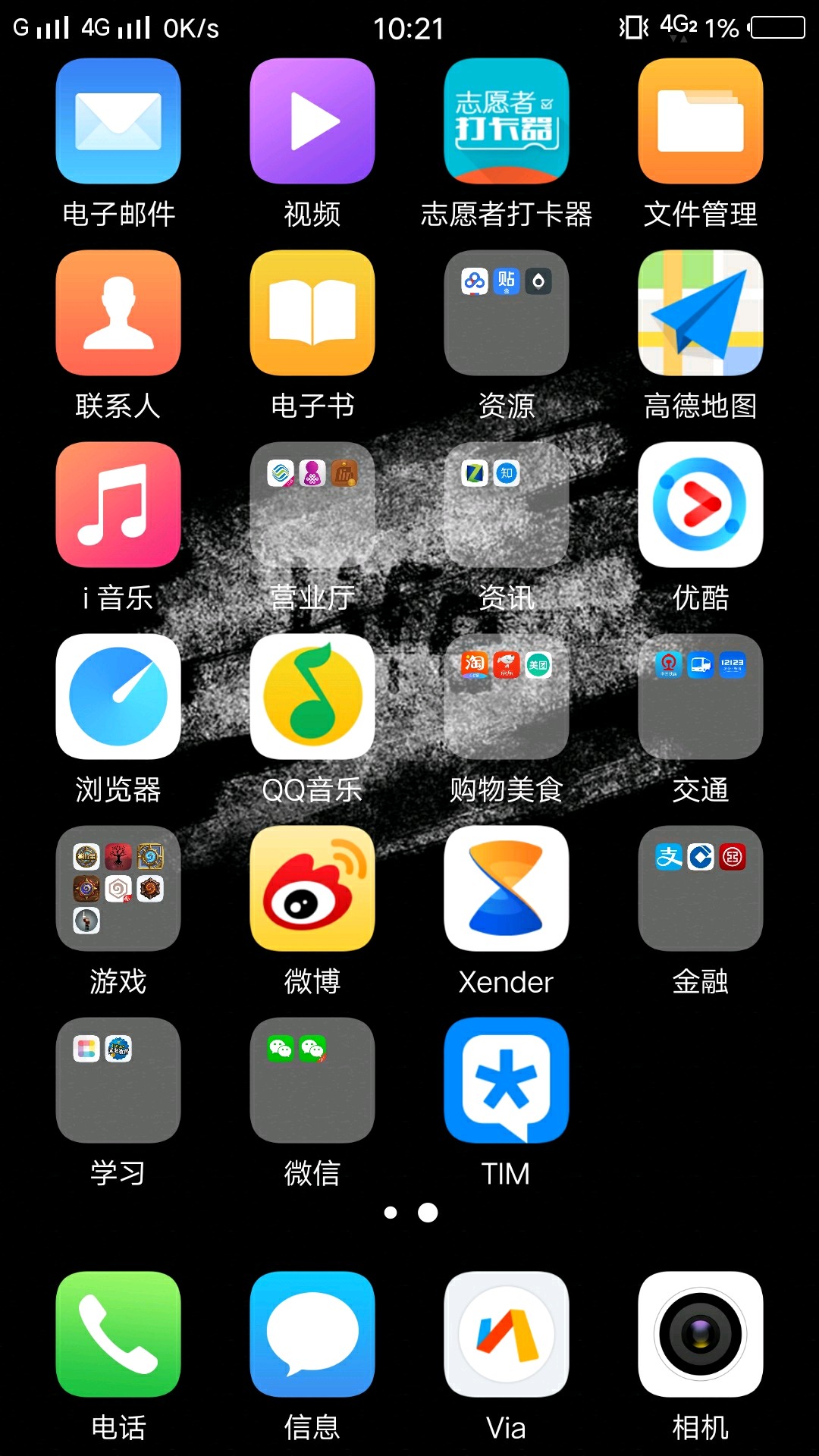Launch the 浏览器 browser app

point(118,696)
